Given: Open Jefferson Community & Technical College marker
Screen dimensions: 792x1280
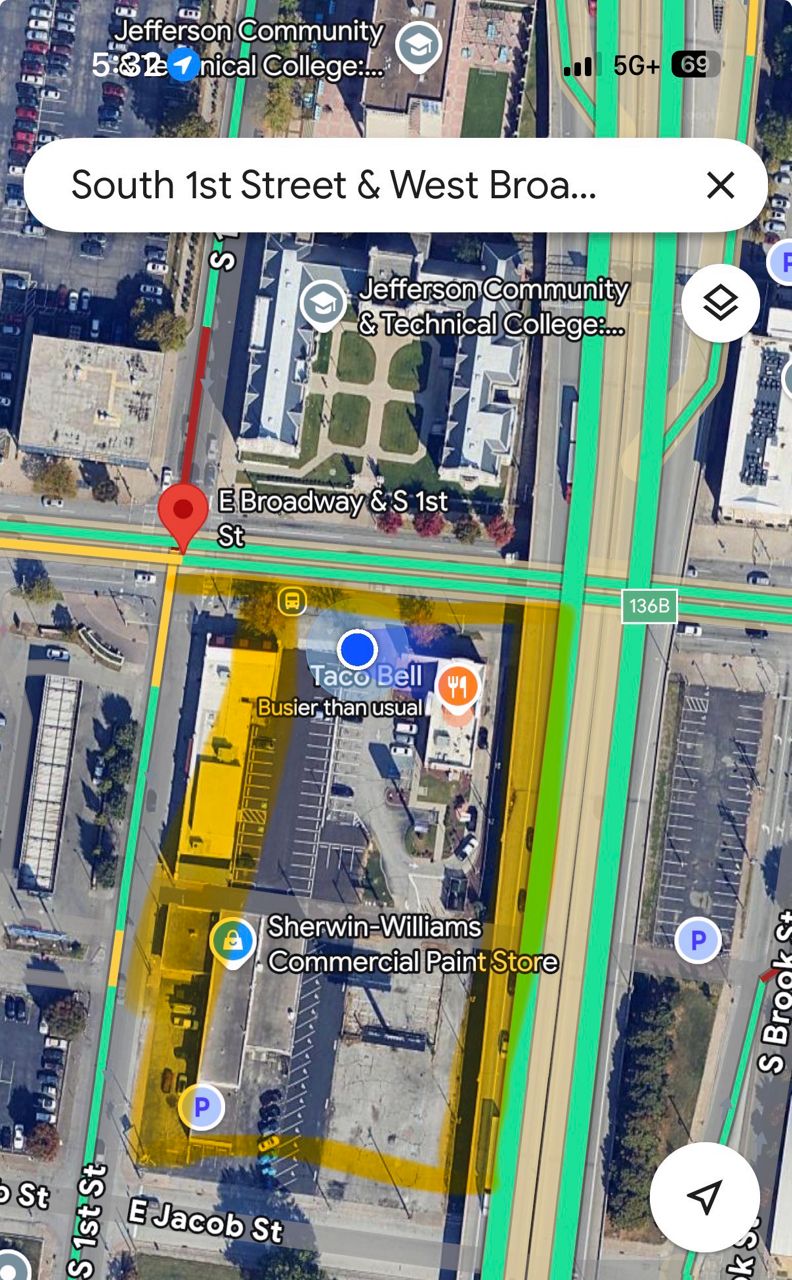Looking at the screenshot, I should (x=324, y=303).
